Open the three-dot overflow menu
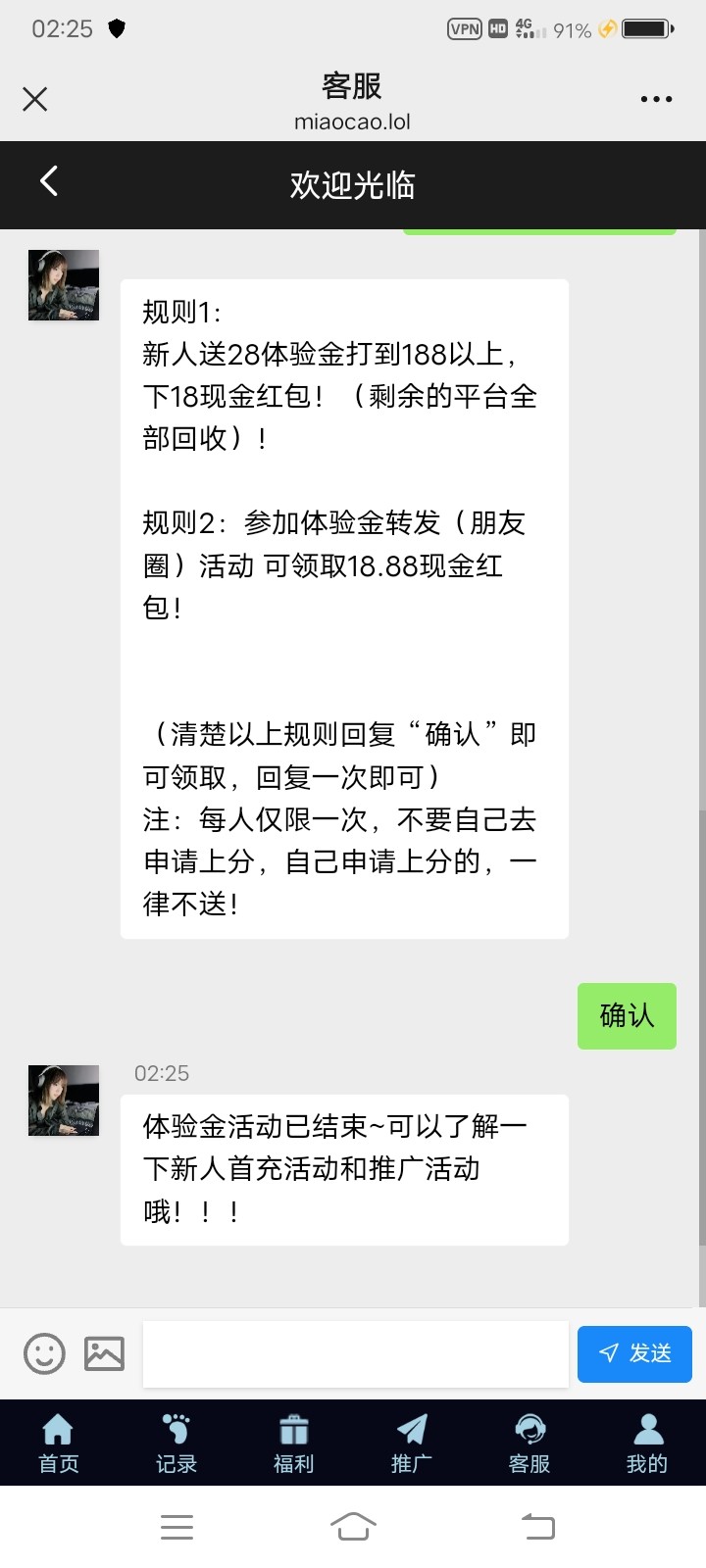Image resolution: width=706 pixels, height=1568 pixels. tap(655, 99)
